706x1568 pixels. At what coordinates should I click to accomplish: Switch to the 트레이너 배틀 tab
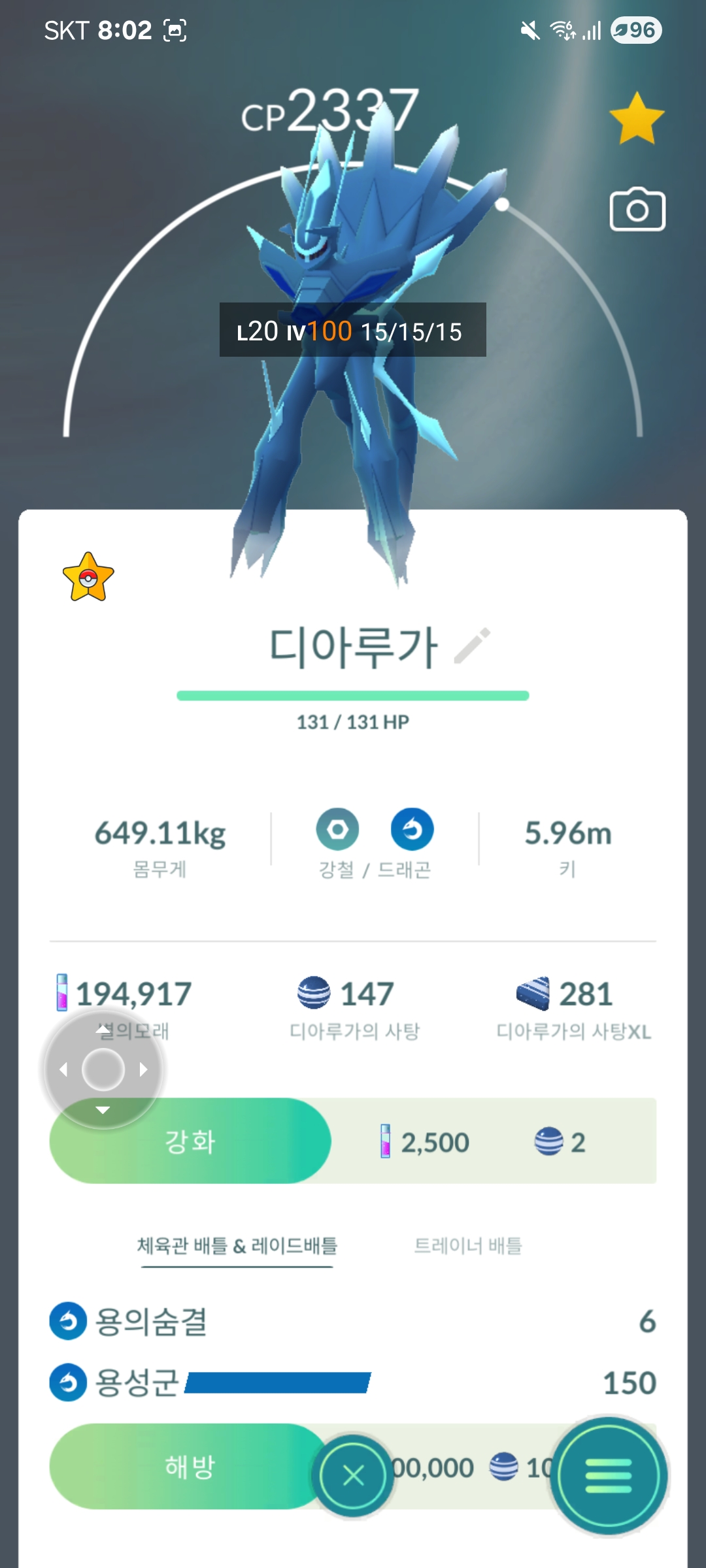pyautogui.click(x=468, y=1246)
